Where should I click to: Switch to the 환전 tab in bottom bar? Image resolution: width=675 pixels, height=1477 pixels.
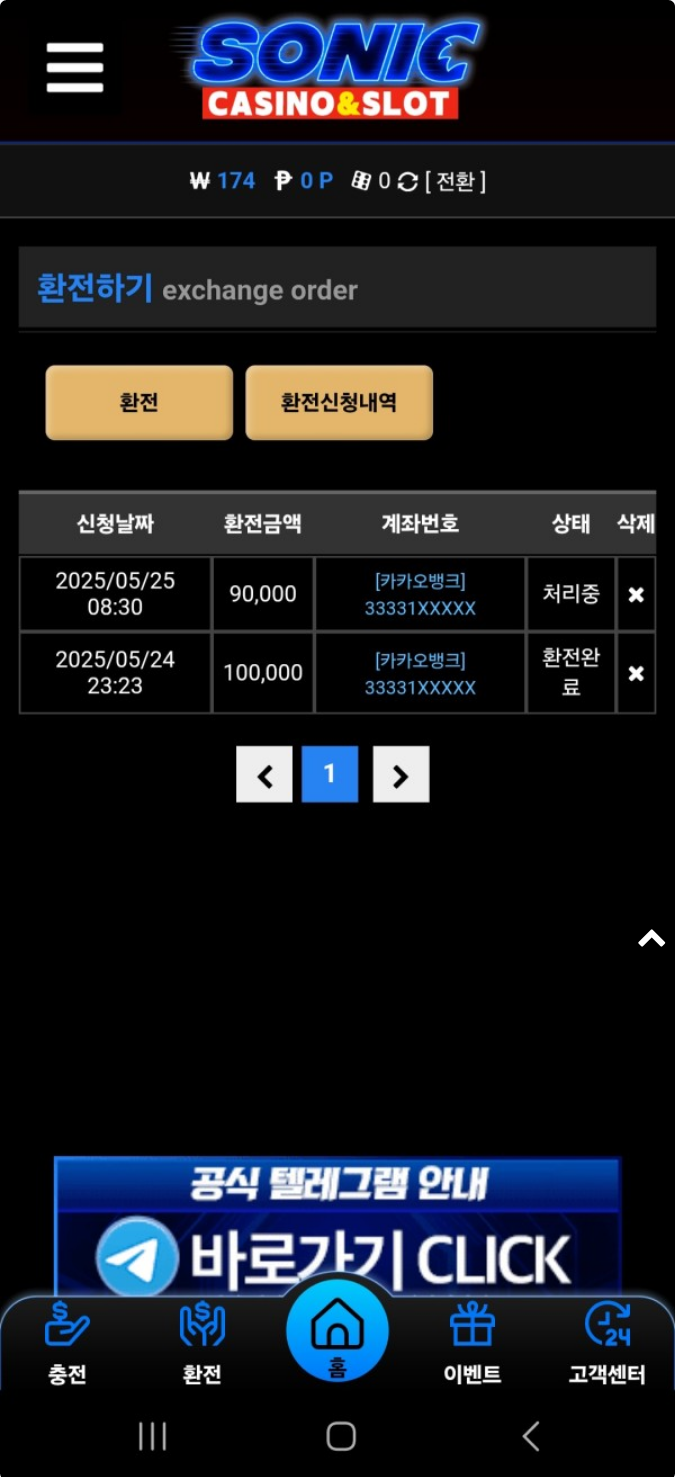(x=202, y=1343)
